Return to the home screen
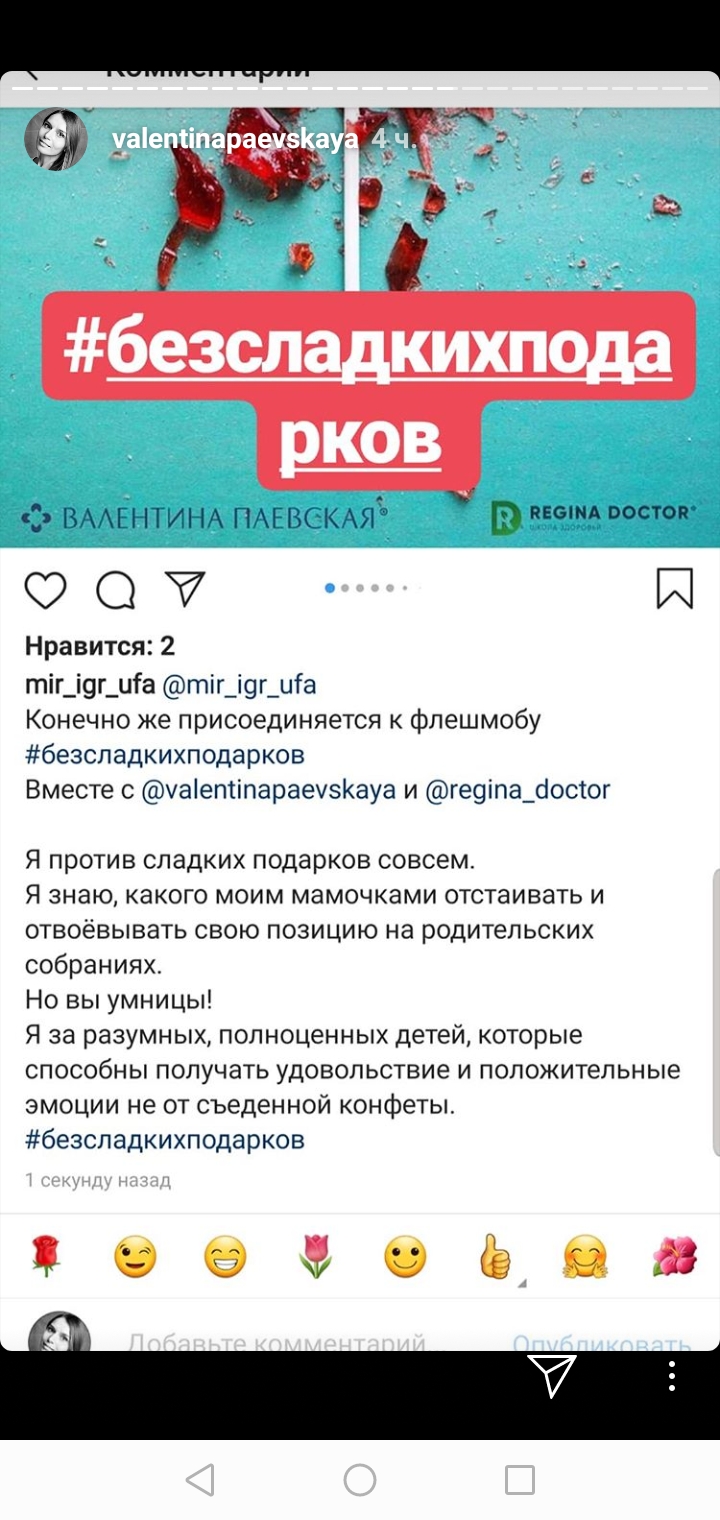The height and width of the screenshot is (1520, 720). click(x=360, y=1480)
